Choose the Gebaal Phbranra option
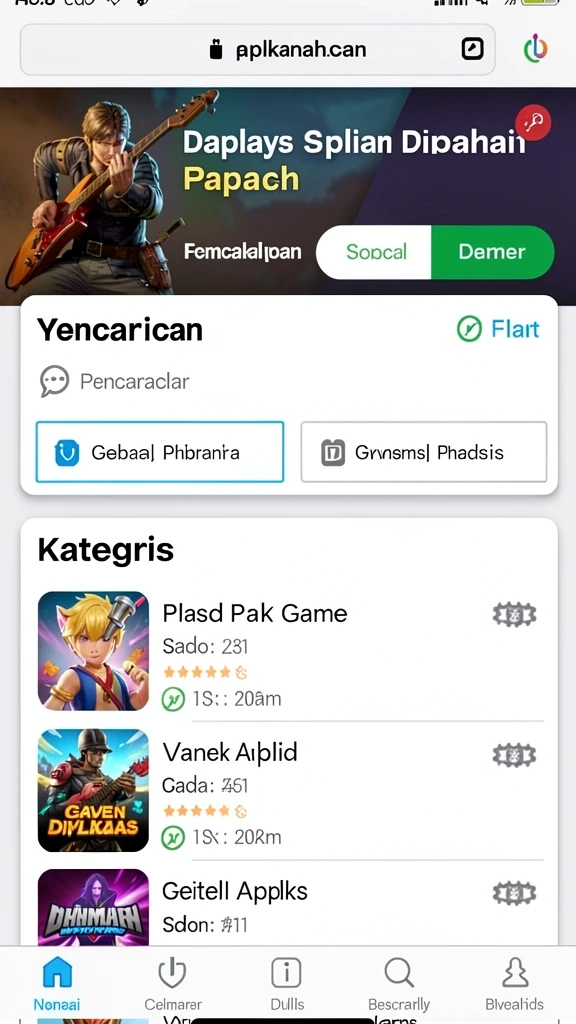Screen dimensions: 576x1024 (x=160, y=452)
